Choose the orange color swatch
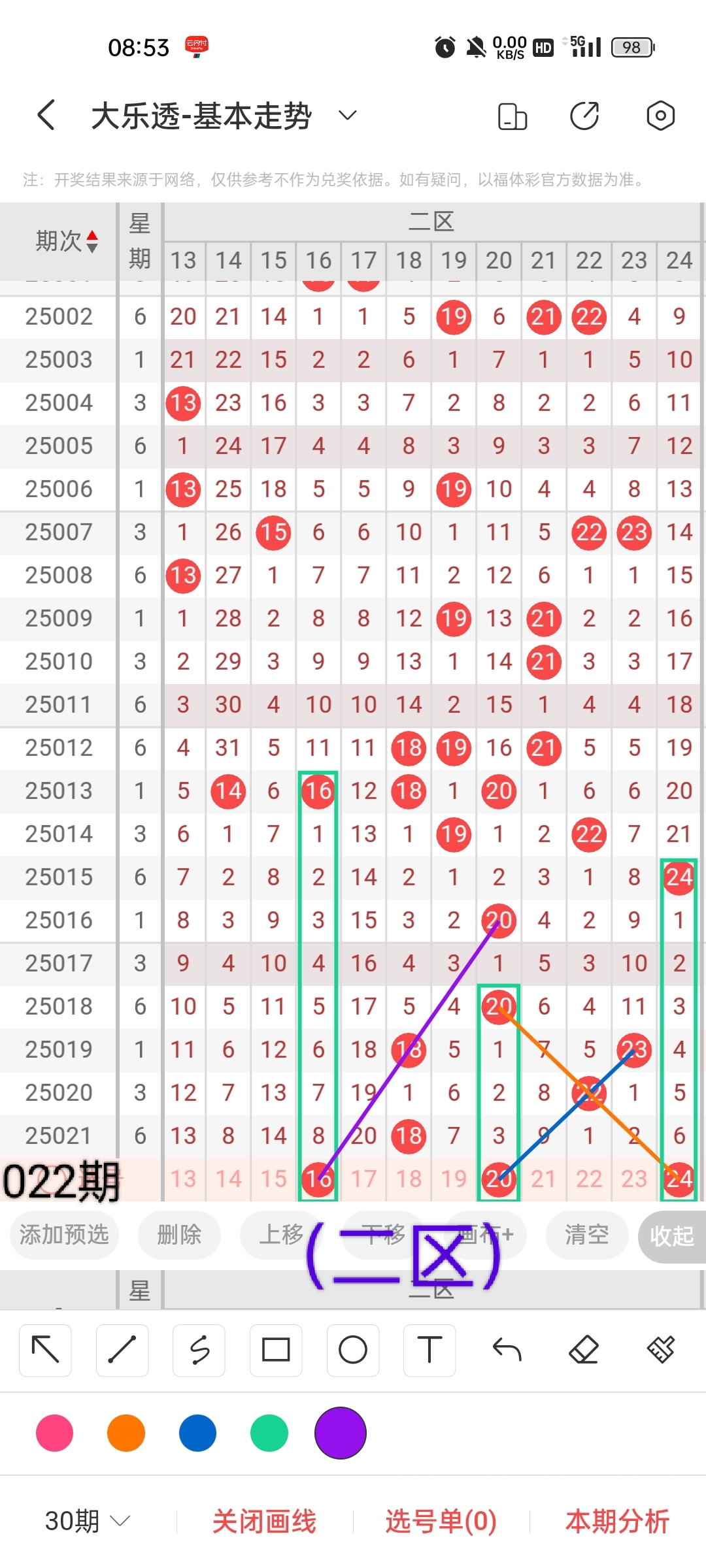The image size is (706, 1568). (x=126, y=1433)
